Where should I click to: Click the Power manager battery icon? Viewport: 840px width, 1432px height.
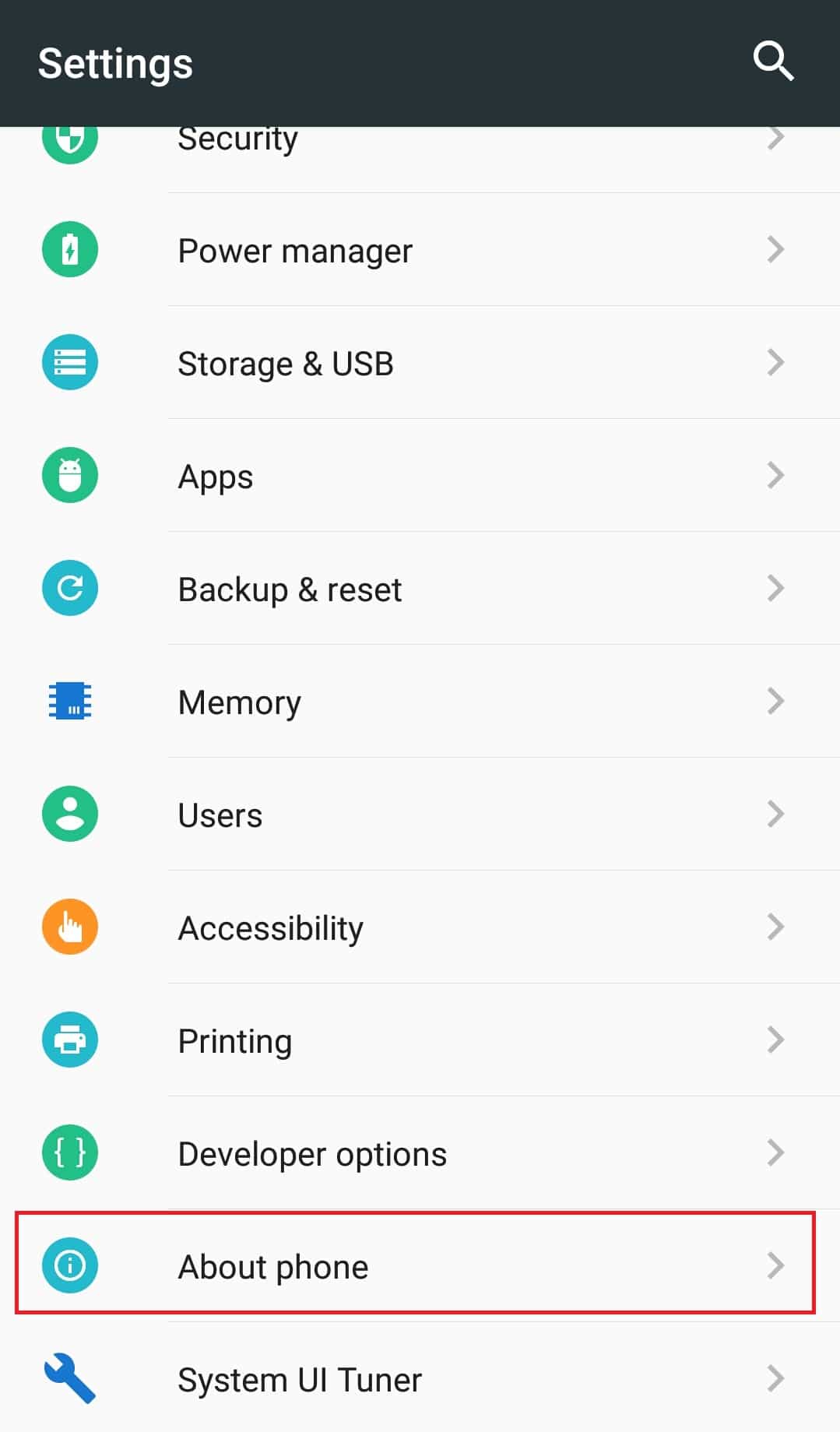[x=69, y=249]
